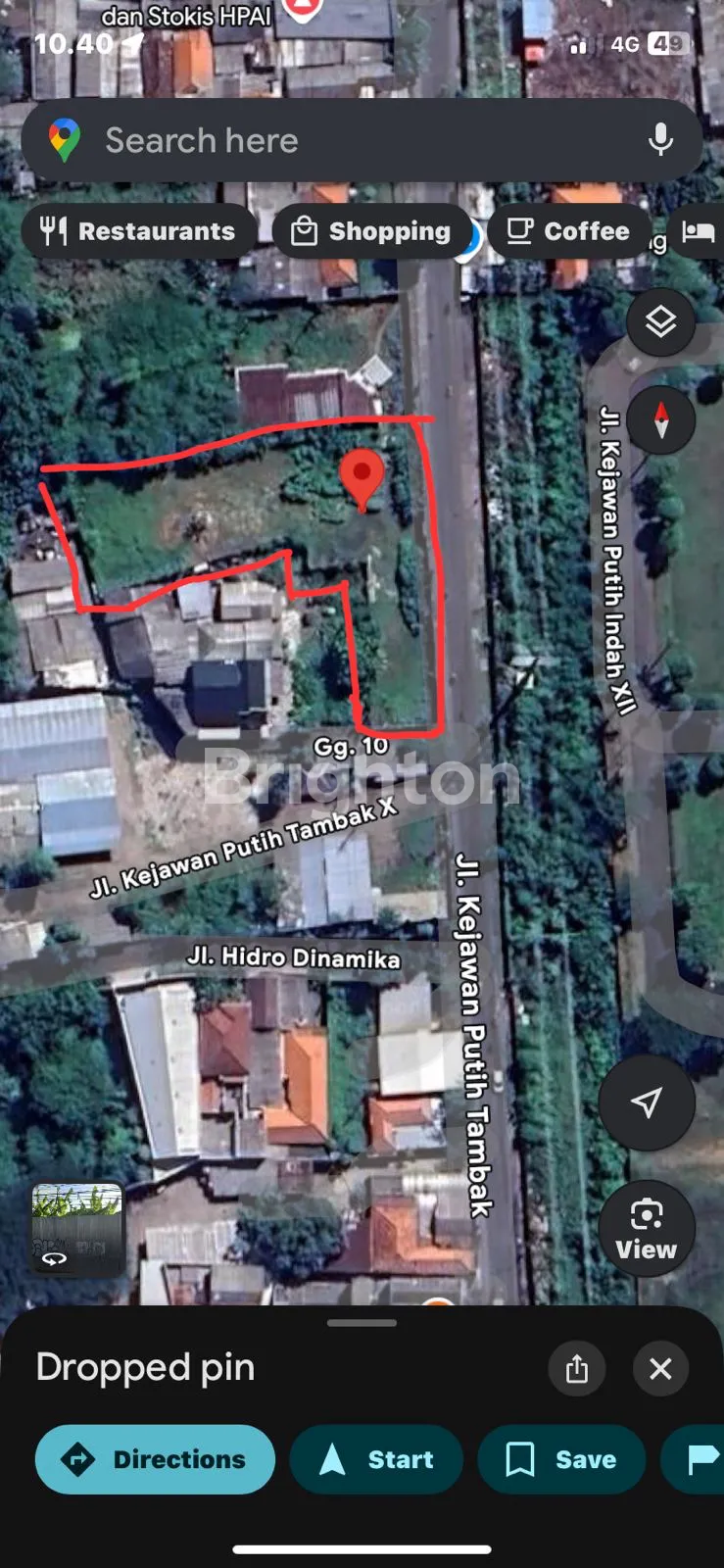
Task: Reset map orientation with the compass
Action: tap(660, 419)
